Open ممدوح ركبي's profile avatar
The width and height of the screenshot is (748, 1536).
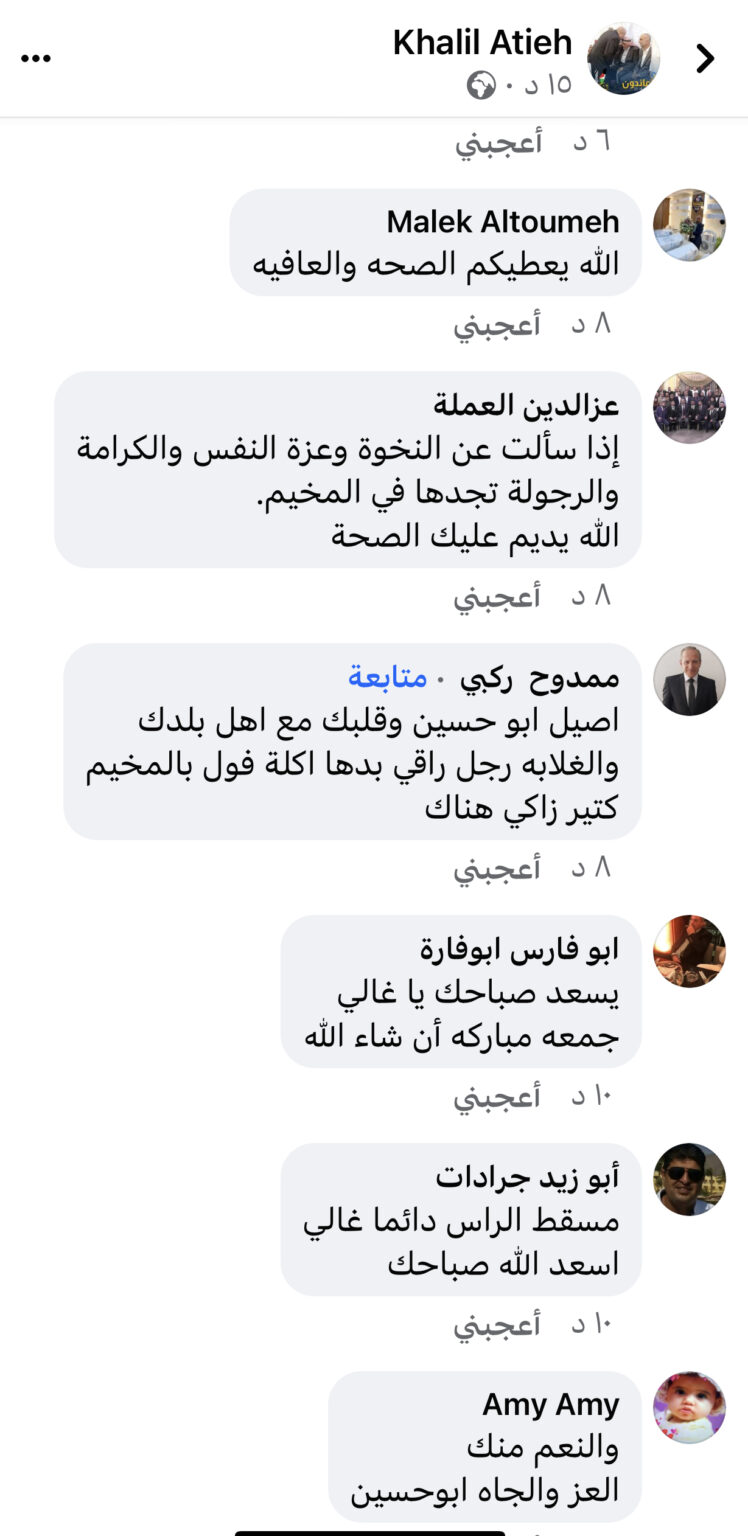tap(689, 680)
